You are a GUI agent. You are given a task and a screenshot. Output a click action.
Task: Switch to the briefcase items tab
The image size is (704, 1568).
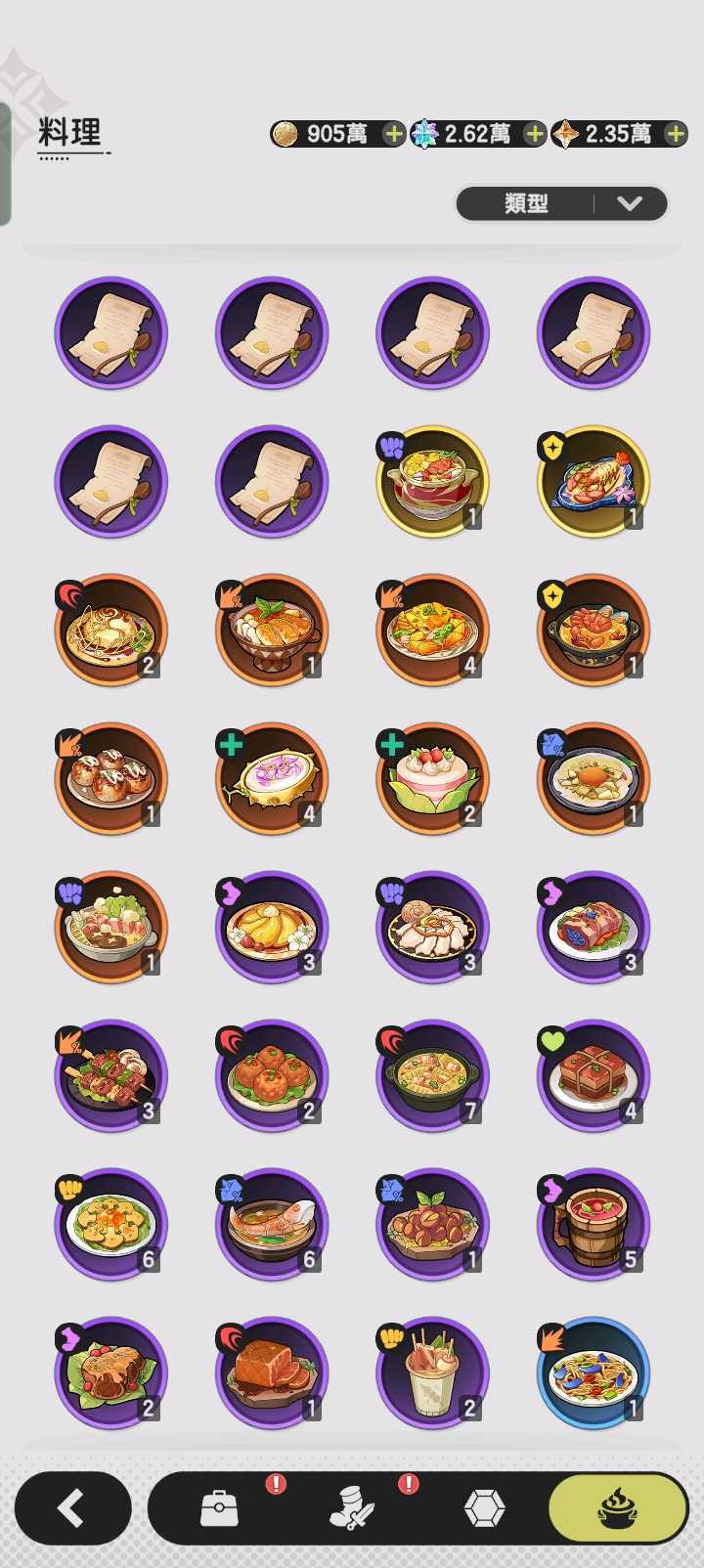tap(219, 1508)
